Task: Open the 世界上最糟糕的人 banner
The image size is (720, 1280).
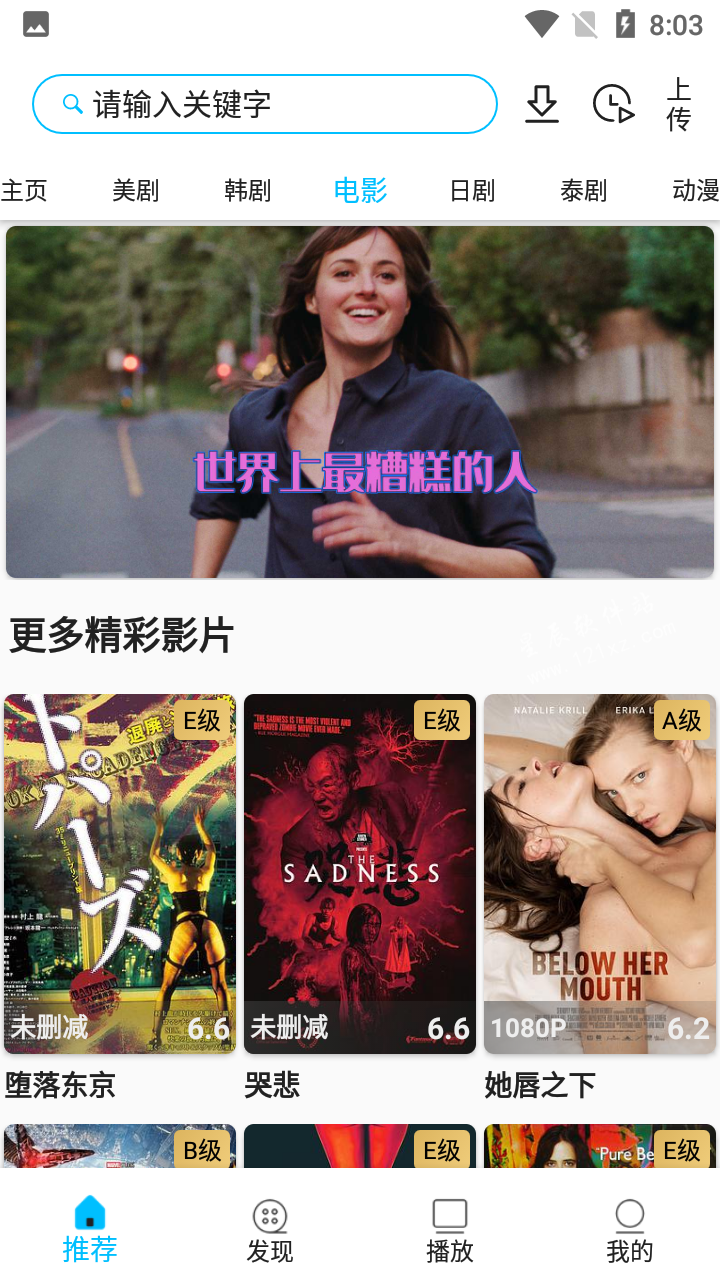Action: pos(360,402)
